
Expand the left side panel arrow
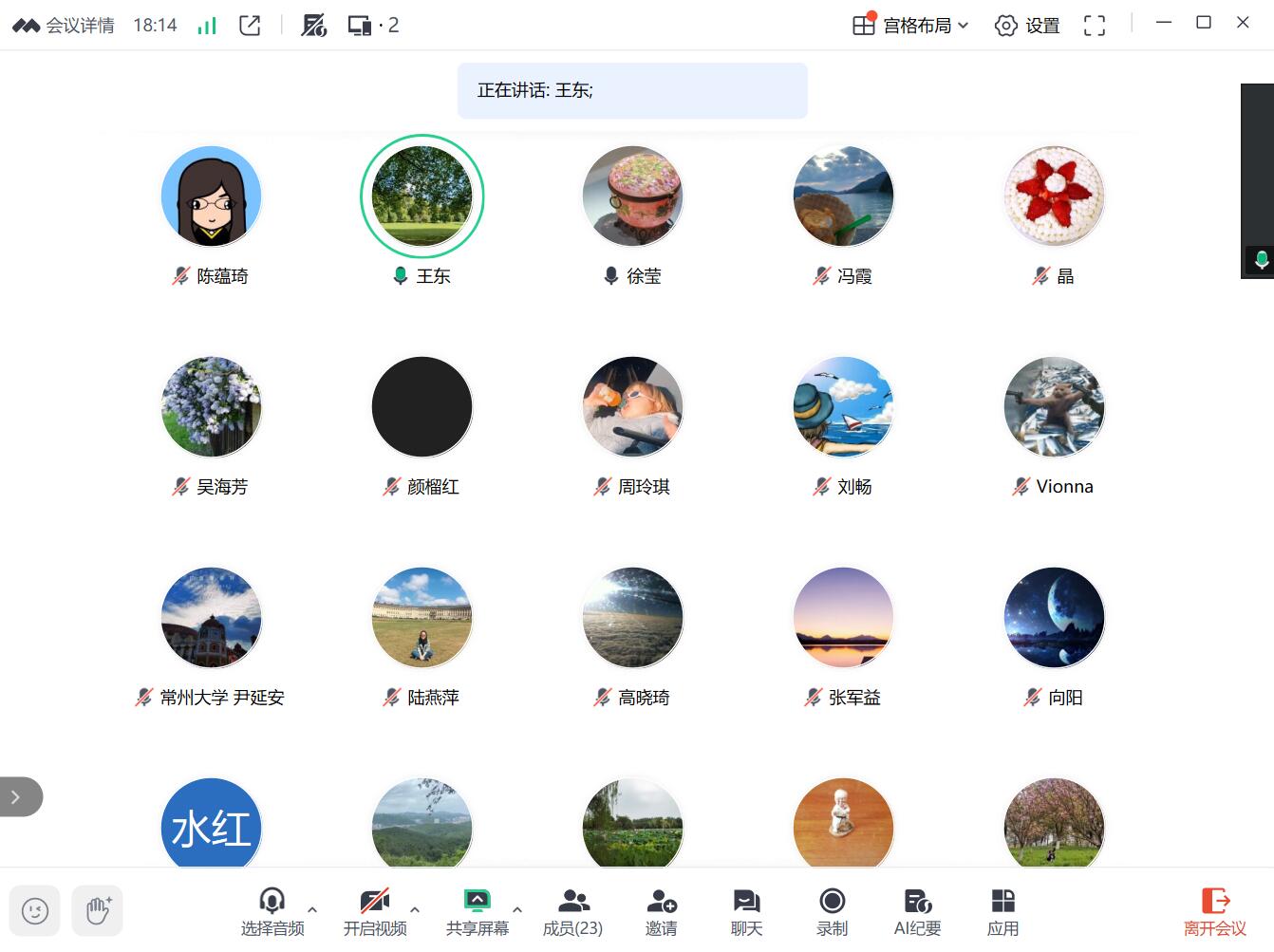pyautogui.click(x=17, y=797)
